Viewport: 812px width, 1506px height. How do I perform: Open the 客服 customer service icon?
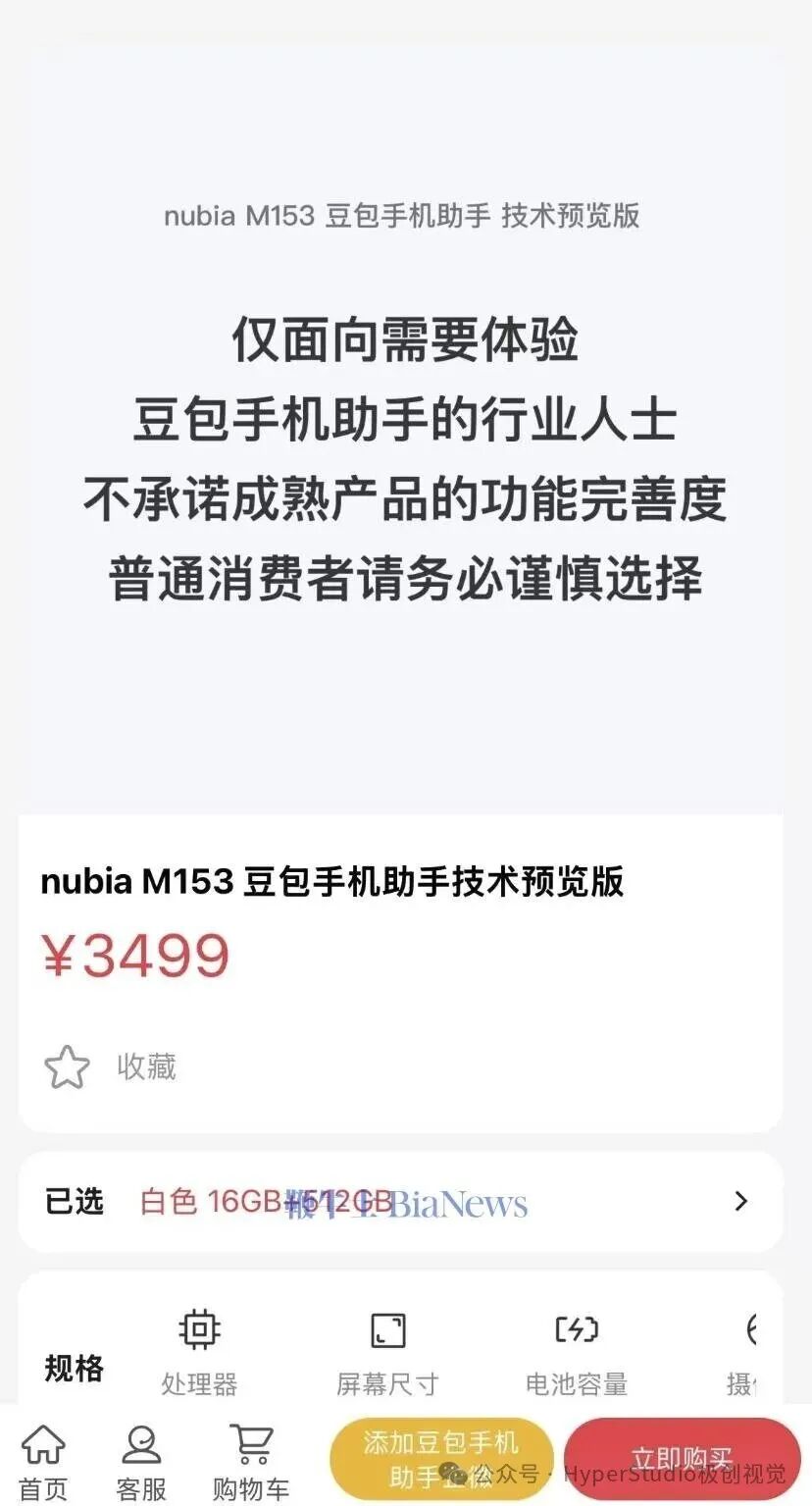point(141,1444)
